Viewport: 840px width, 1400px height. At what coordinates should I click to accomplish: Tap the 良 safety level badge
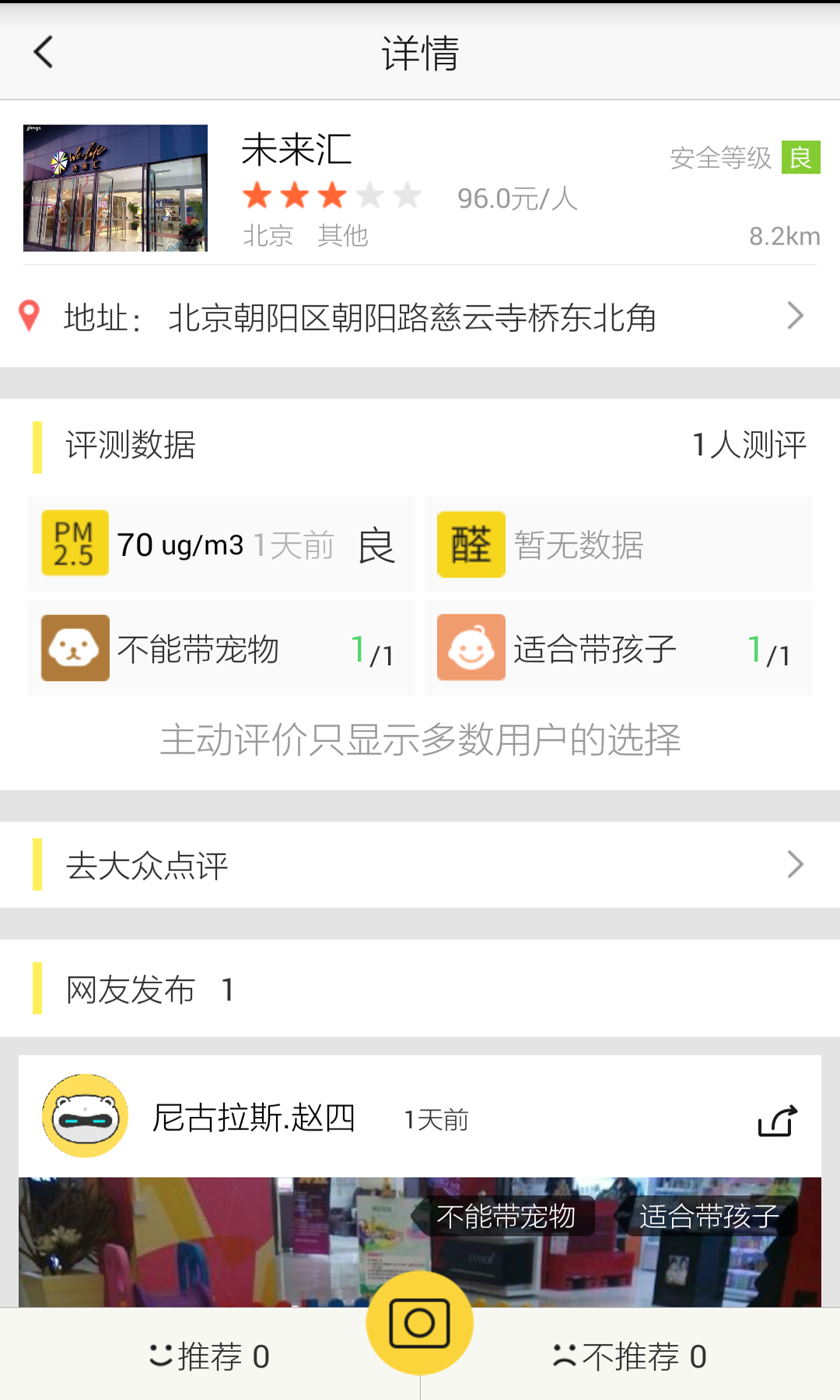(x=803, y=158)
